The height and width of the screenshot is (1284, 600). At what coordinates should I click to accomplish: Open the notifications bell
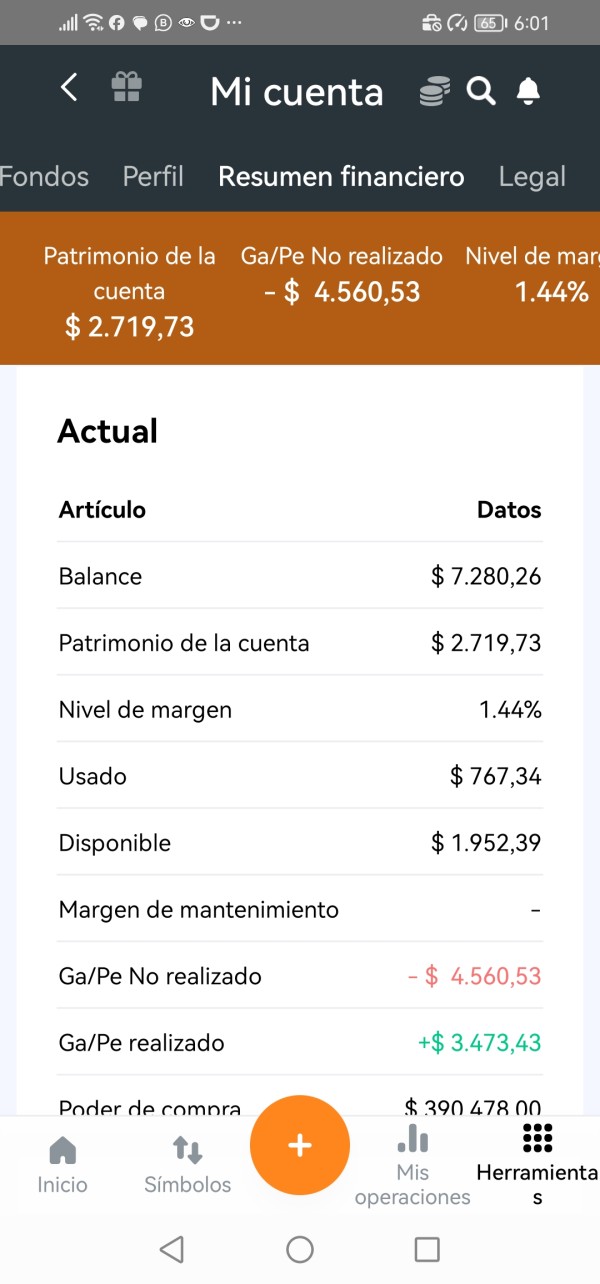528,92
